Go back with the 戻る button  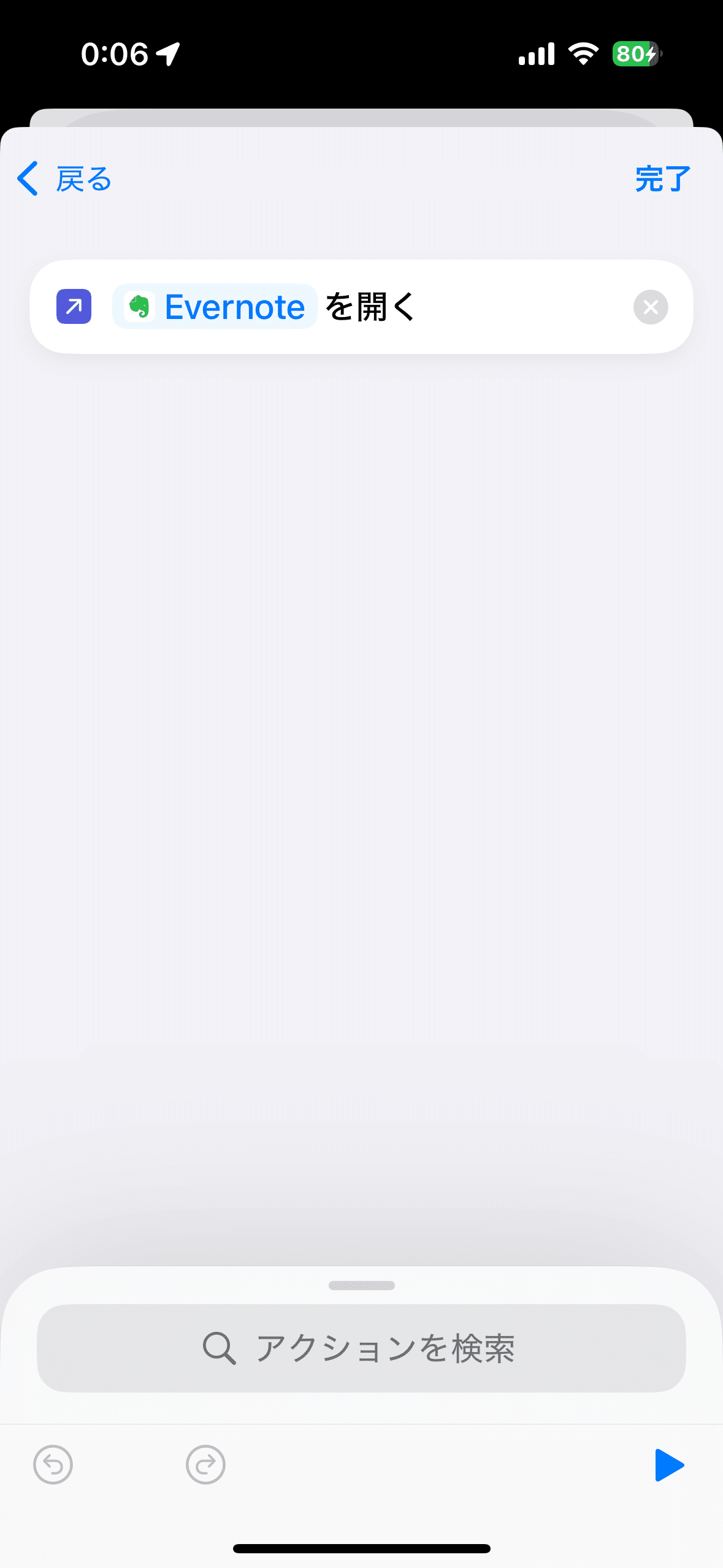(x=64, y=179)
